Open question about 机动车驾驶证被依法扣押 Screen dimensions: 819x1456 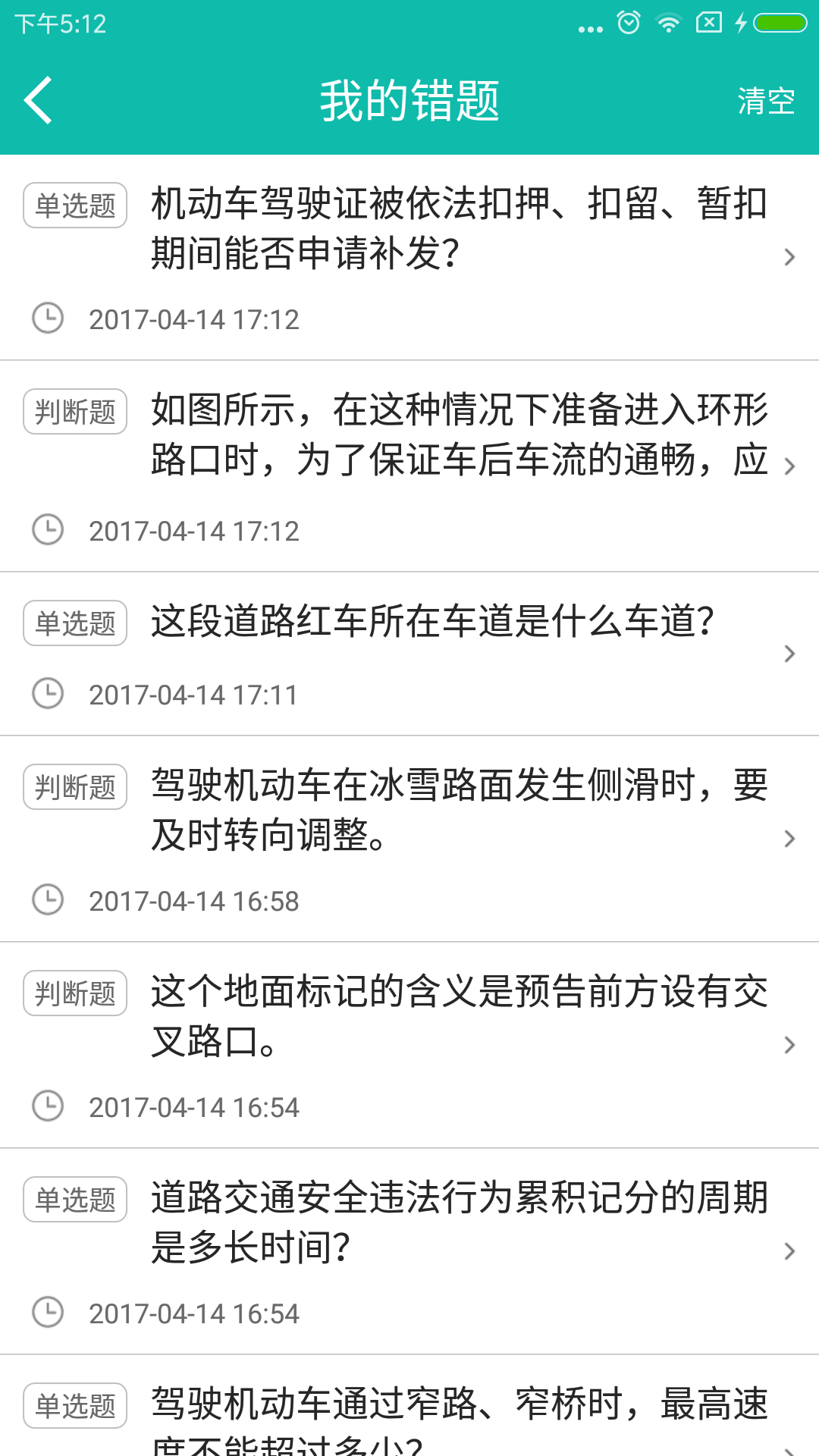point(459,227)
